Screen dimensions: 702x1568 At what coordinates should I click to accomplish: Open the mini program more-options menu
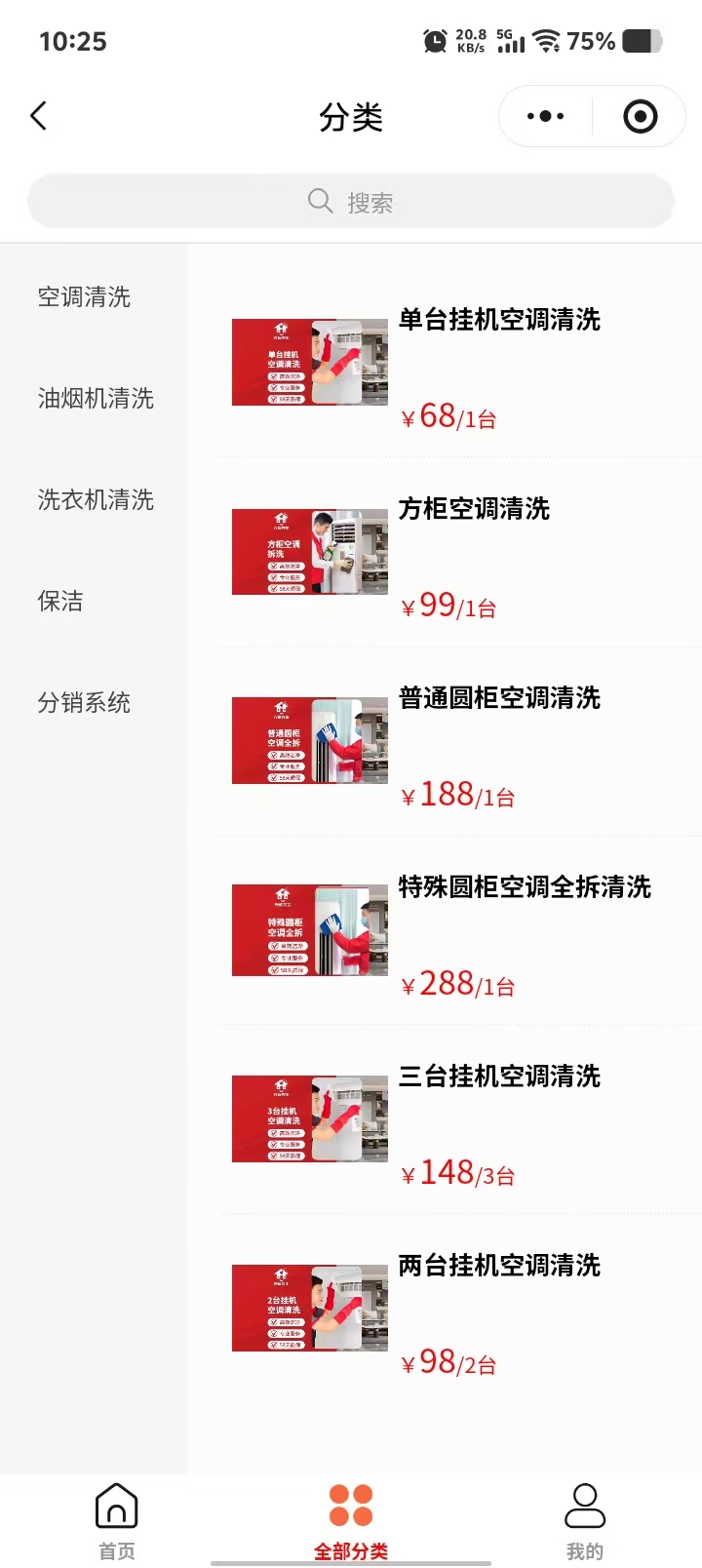coord(545,116)
